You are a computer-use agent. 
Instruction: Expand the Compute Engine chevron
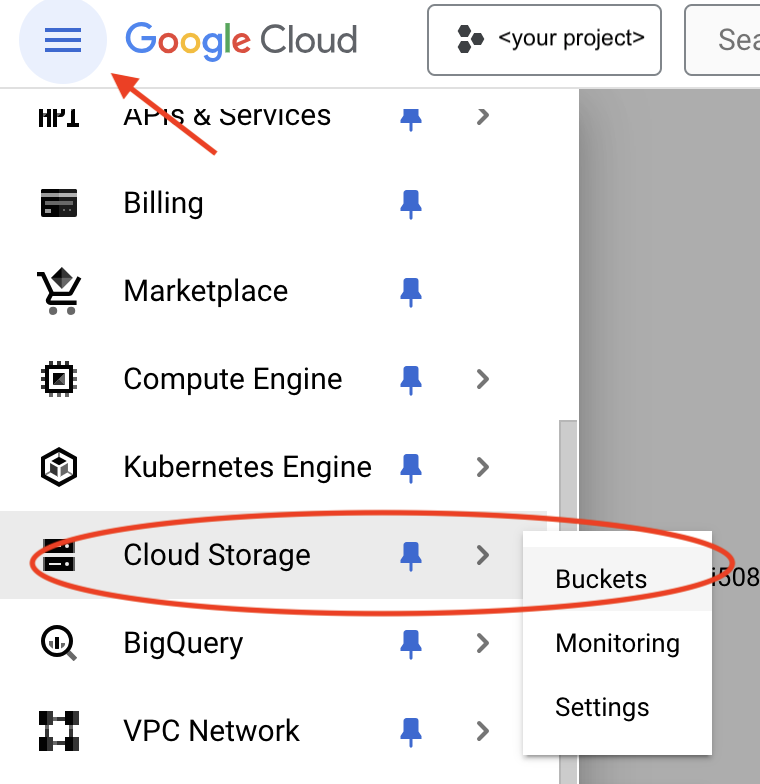pos(483,380)
